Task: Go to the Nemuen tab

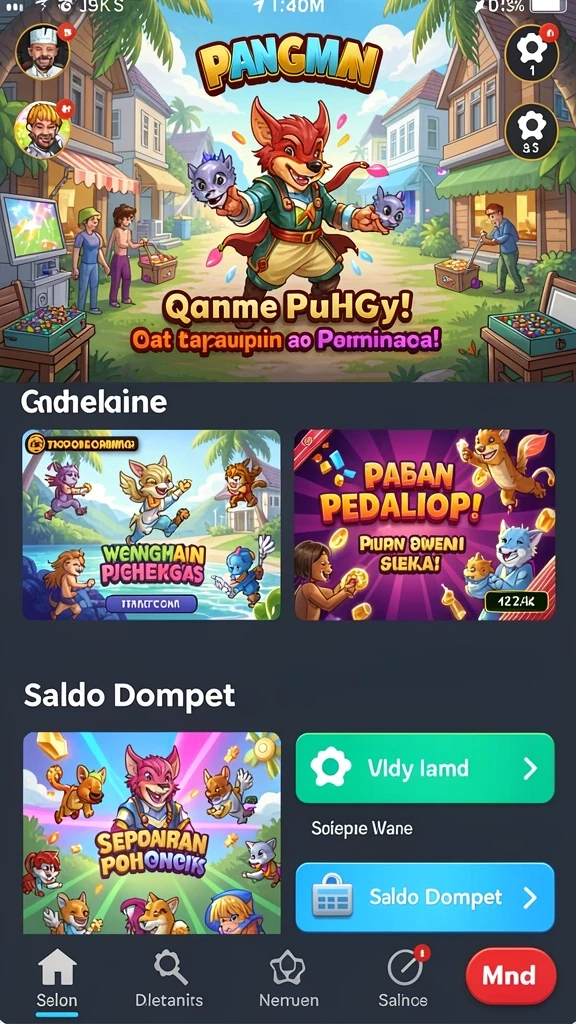Action: click(x=289, y=978)
